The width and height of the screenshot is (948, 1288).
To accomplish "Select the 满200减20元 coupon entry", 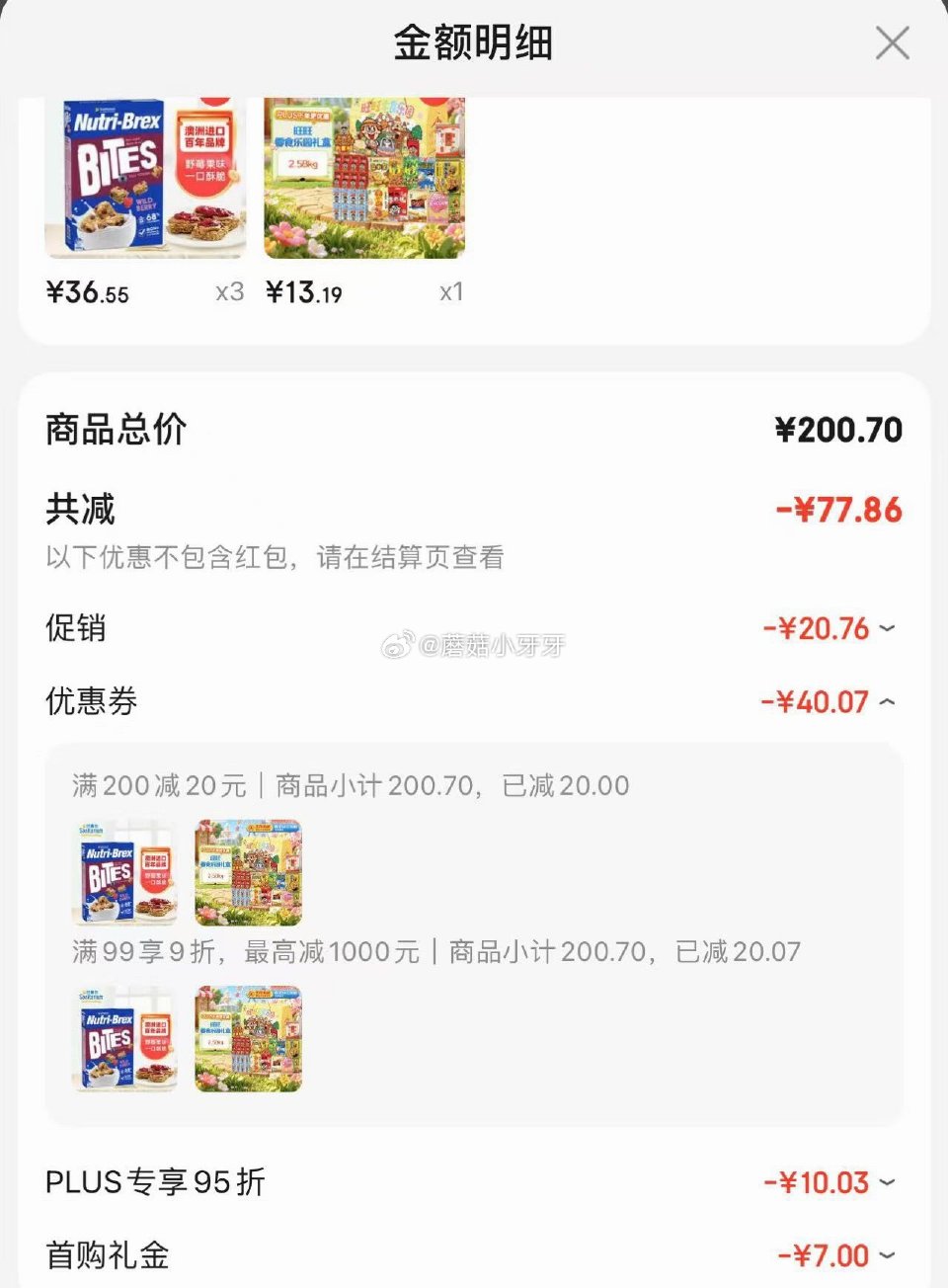I will click(x=348, y=785).
